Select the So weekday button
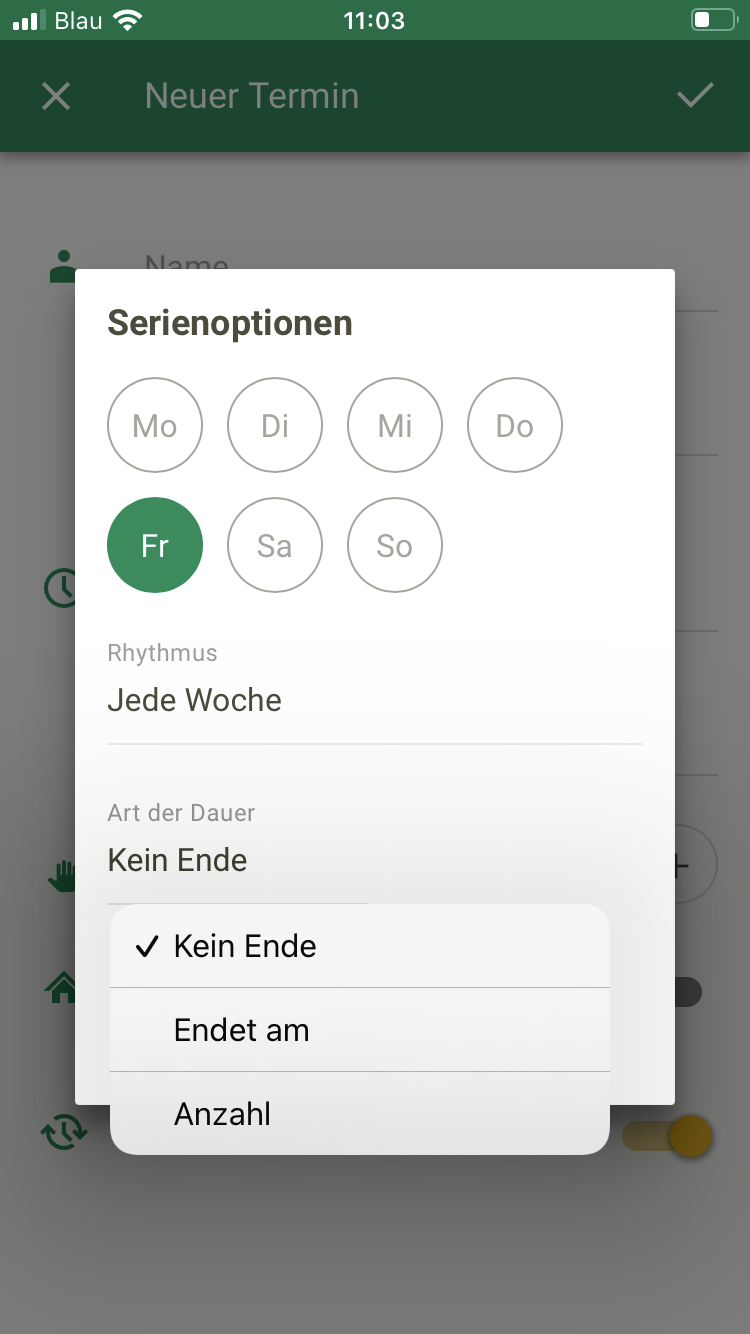 click(x=395, y=545)
